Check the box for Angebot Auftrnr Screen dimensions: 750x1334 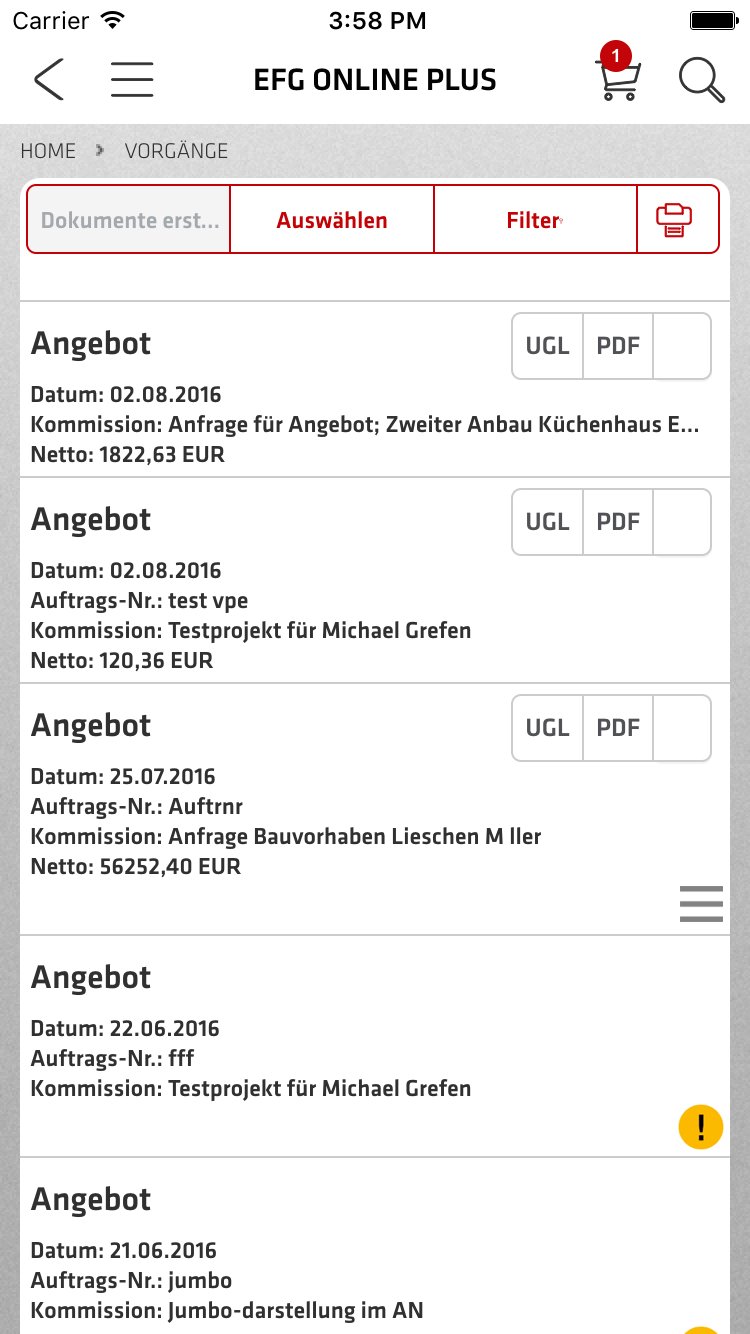tap(682, 728)
